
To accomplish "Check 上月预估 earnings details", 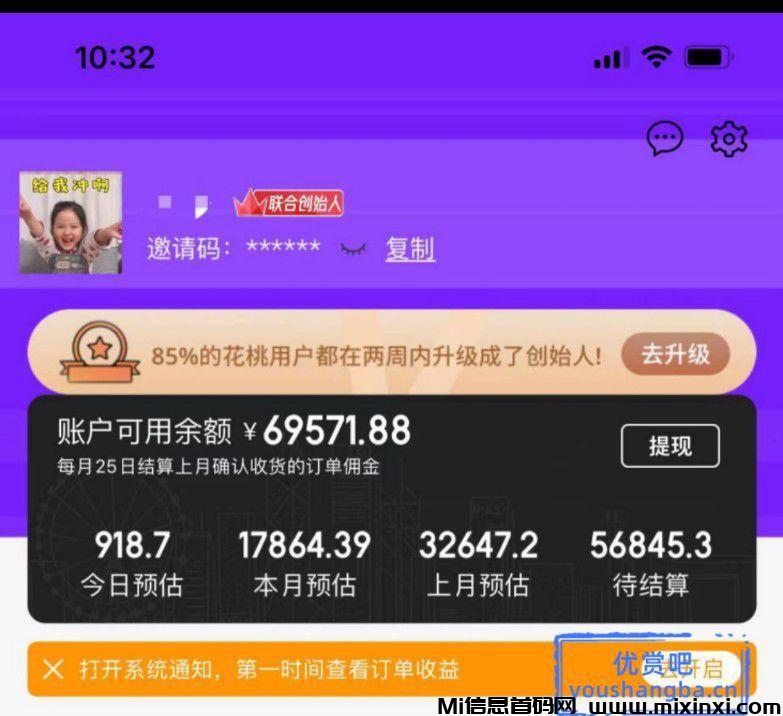I will point(478,563).
